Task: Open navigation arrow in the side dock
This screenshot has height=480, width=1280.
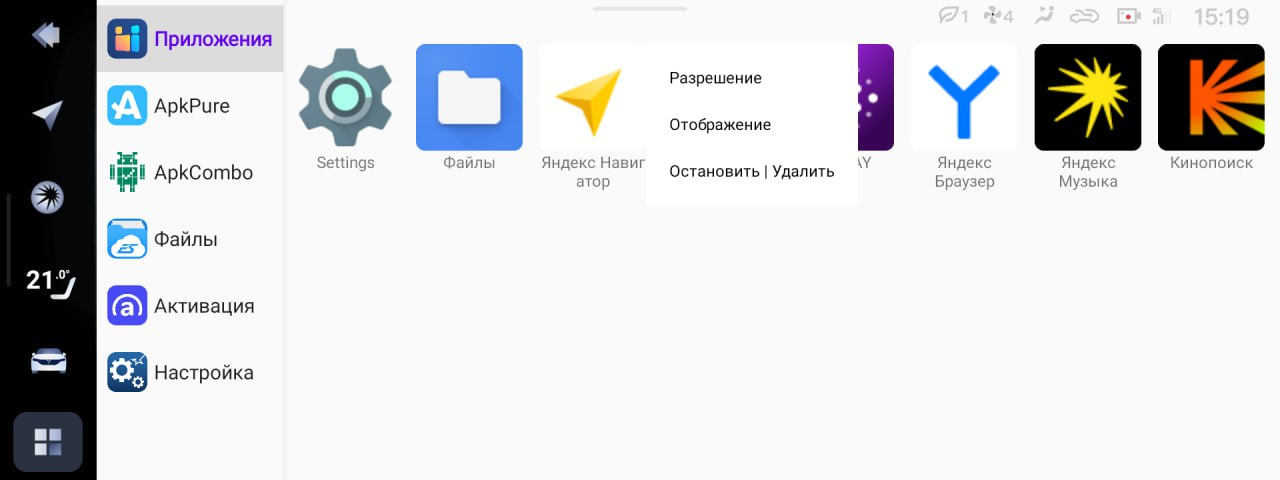Action: [47, 115]
